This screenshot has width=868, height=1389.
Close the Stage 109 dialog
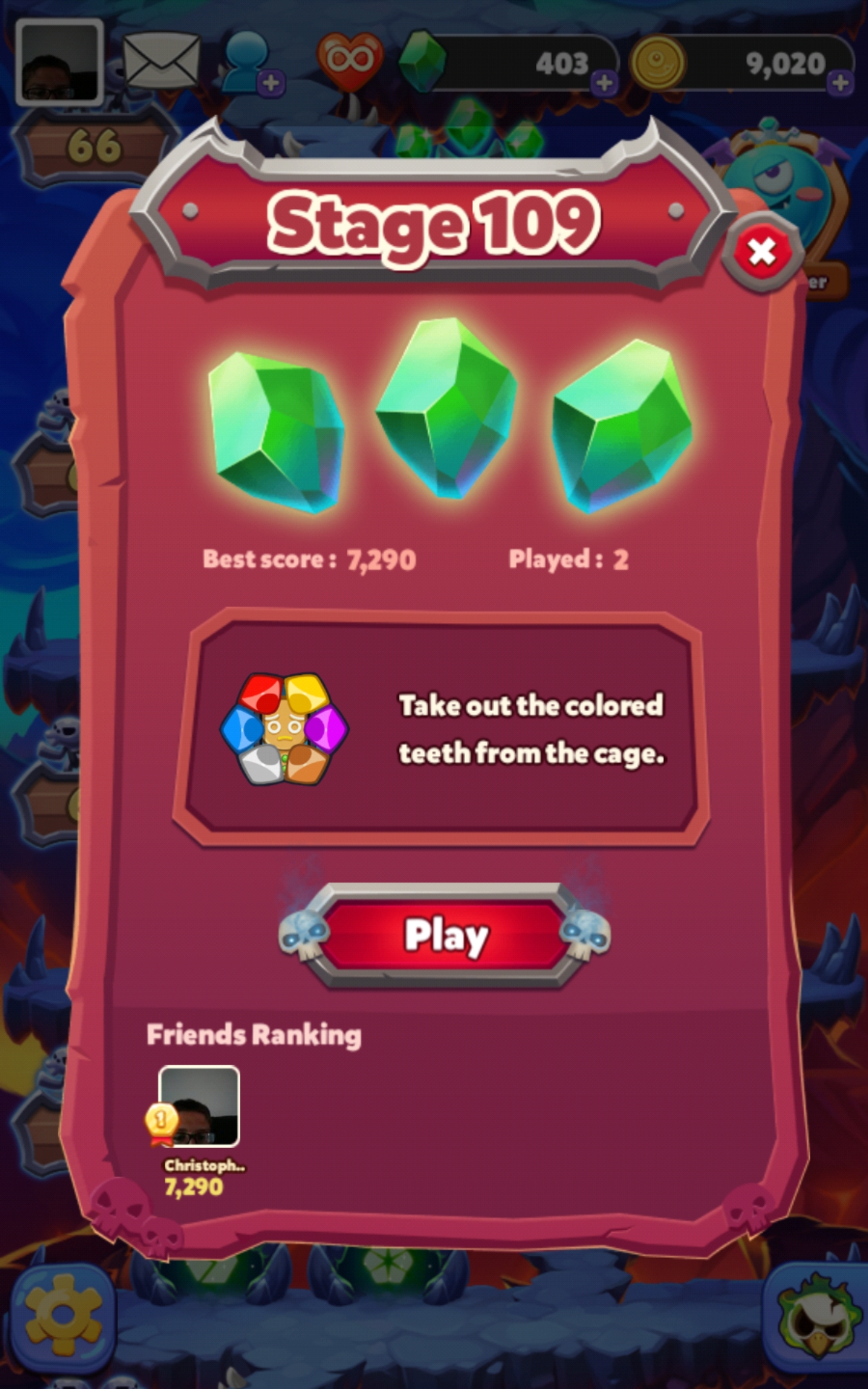click(762, 252)
